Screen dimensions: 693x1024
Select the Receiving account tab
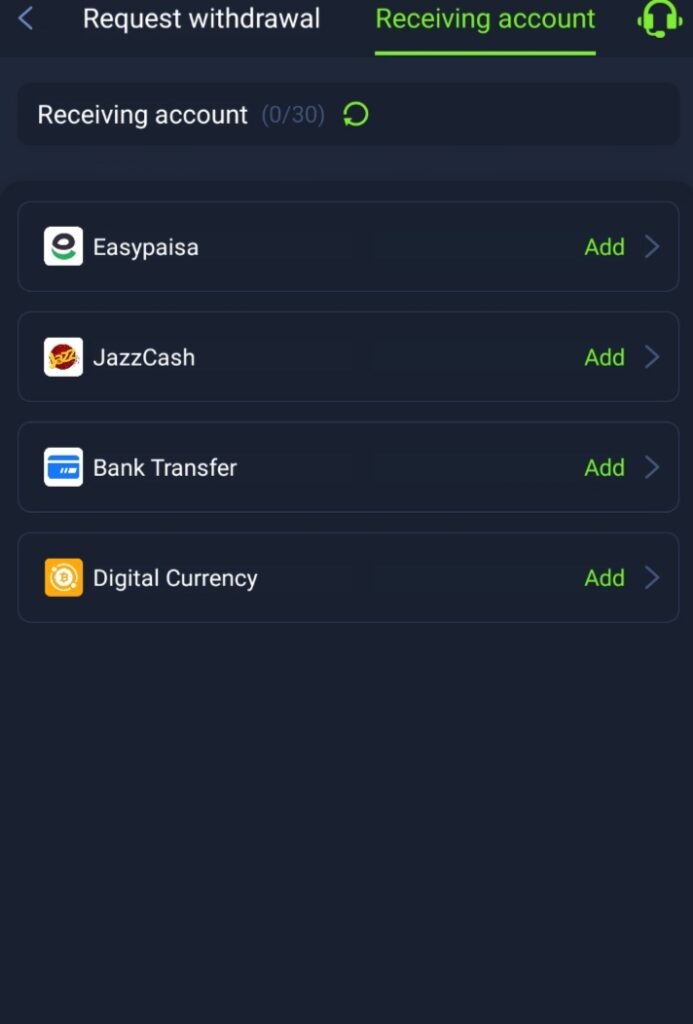tap(485, 19)
